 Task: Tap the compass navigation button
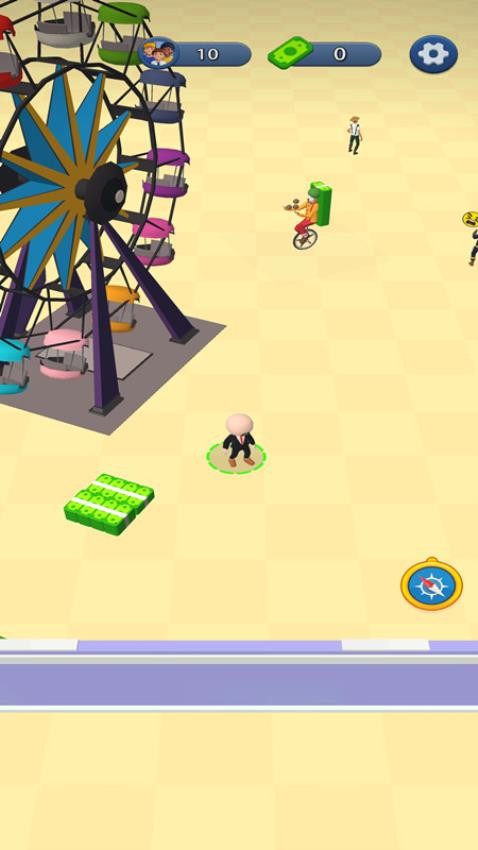click(x=431, y=584)
